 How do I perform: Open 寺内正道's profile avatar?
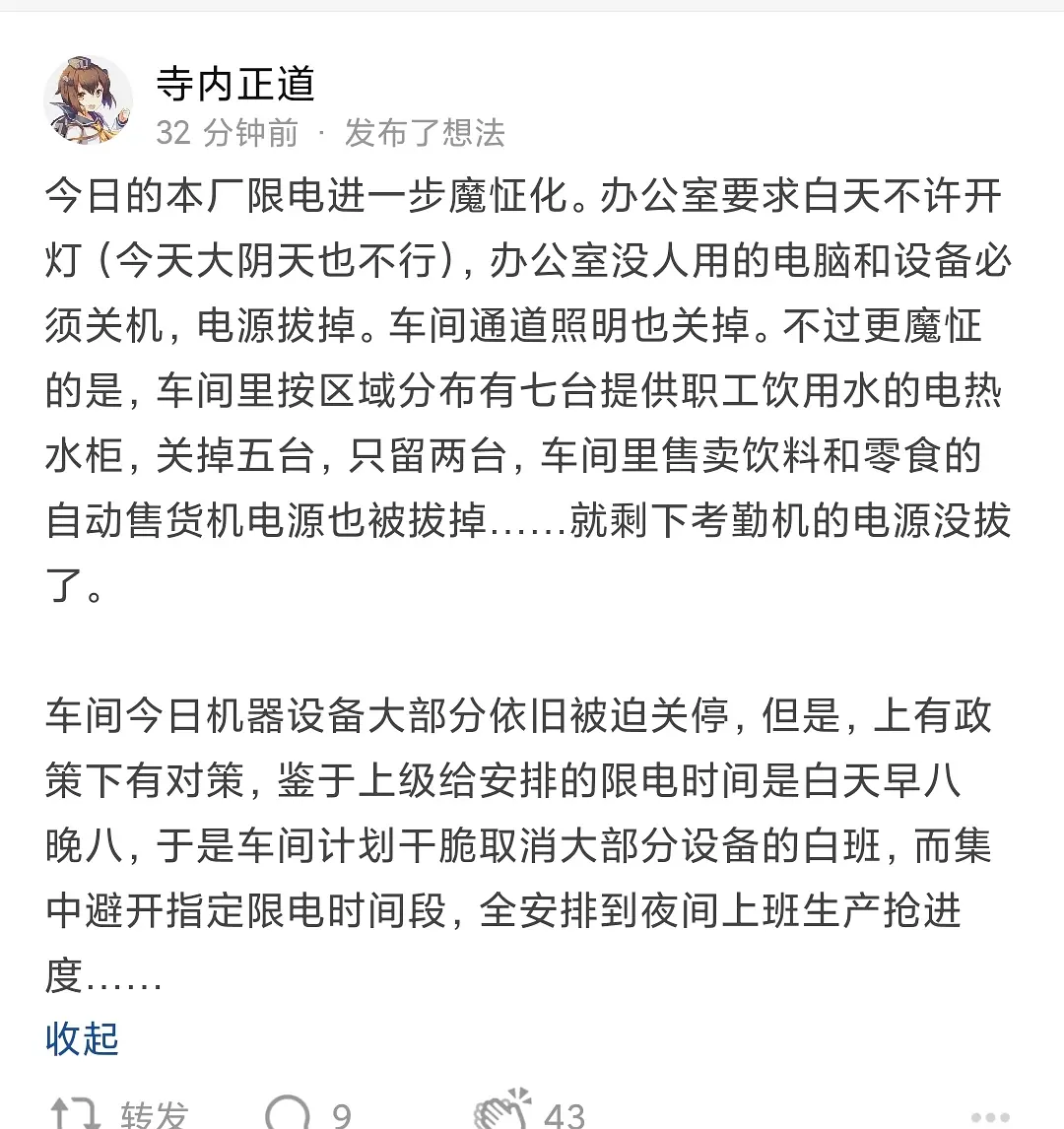pos(88,100)
